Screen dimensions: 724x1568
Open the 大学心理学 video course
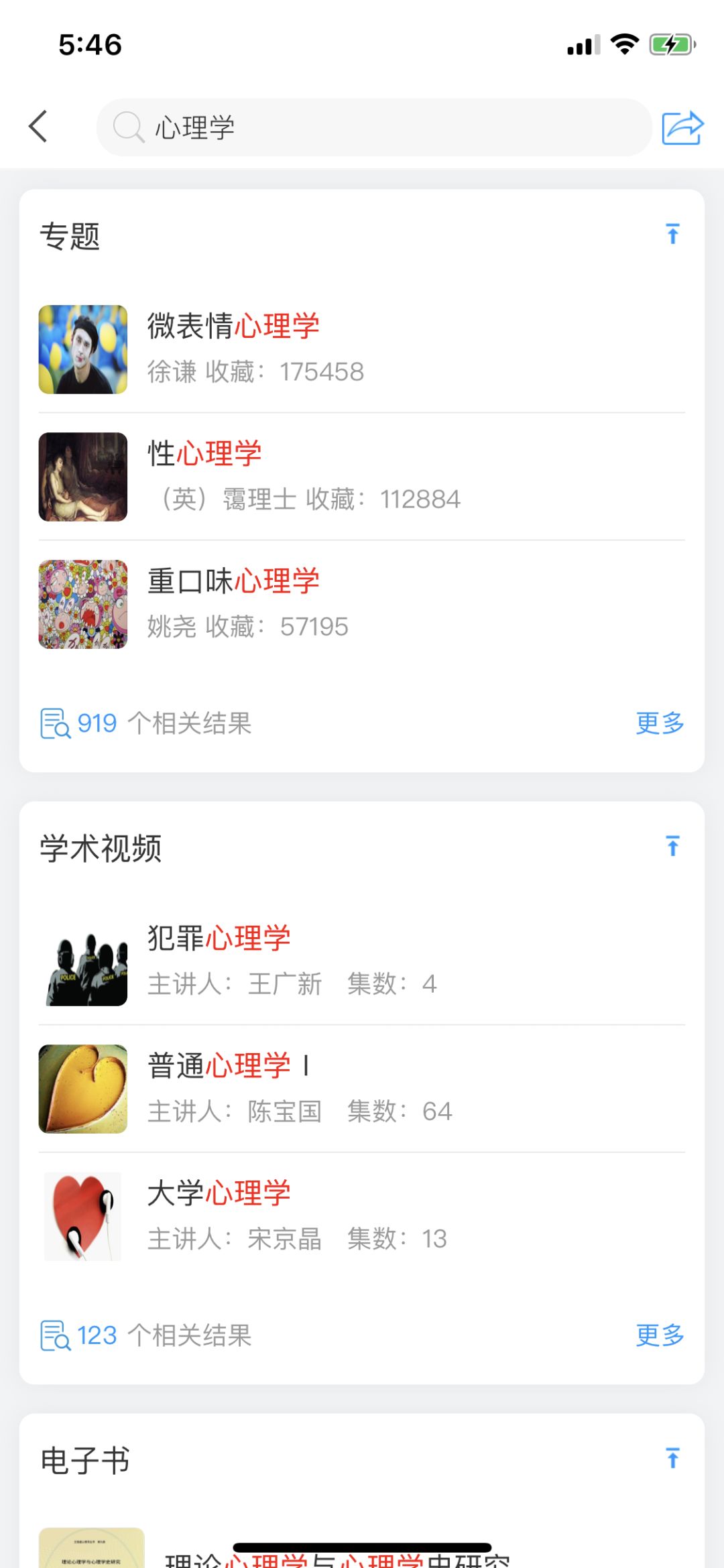click(x=362, y=1216)
